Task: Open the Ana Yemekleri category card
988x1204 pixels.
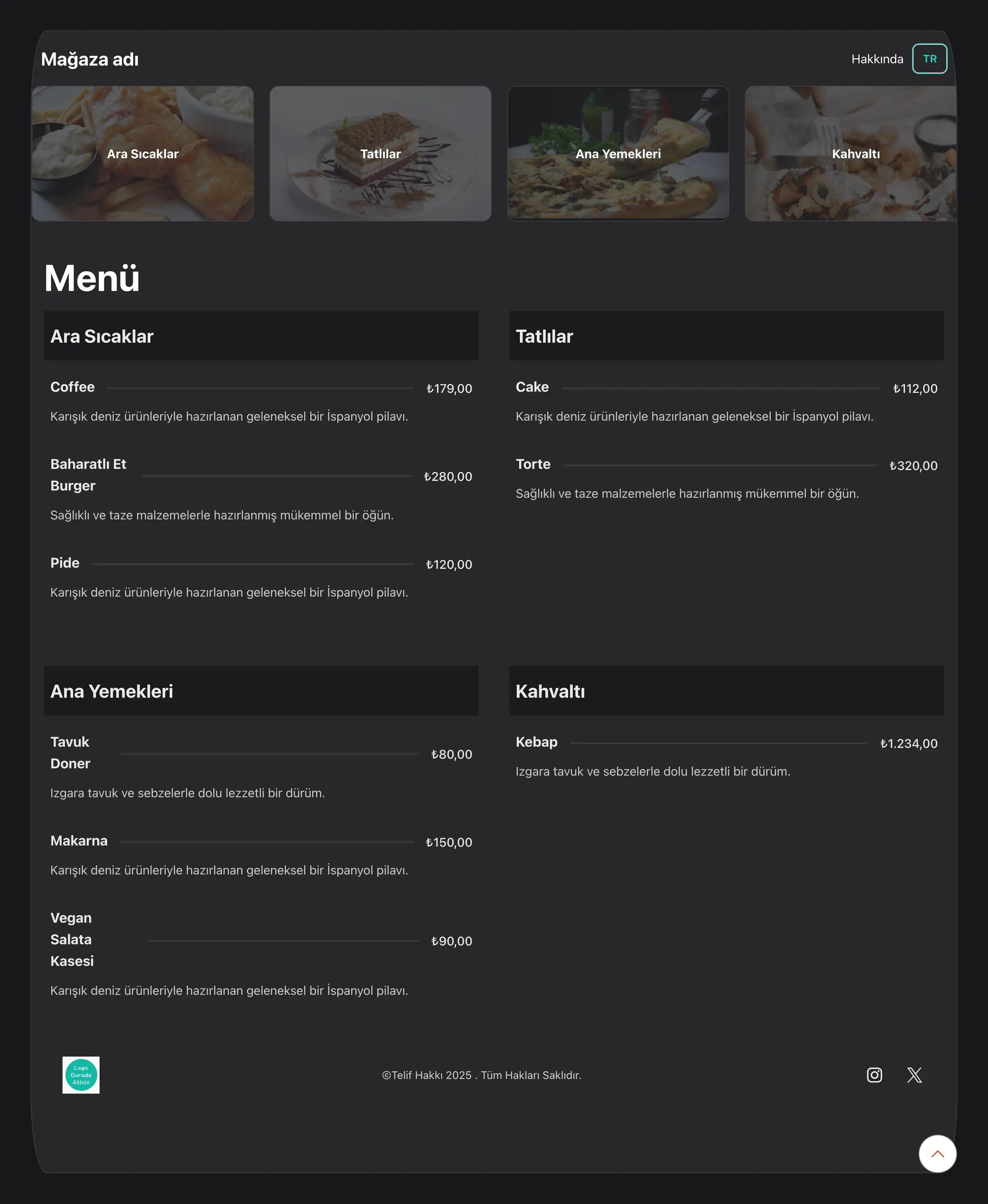Action: point(617,154)
